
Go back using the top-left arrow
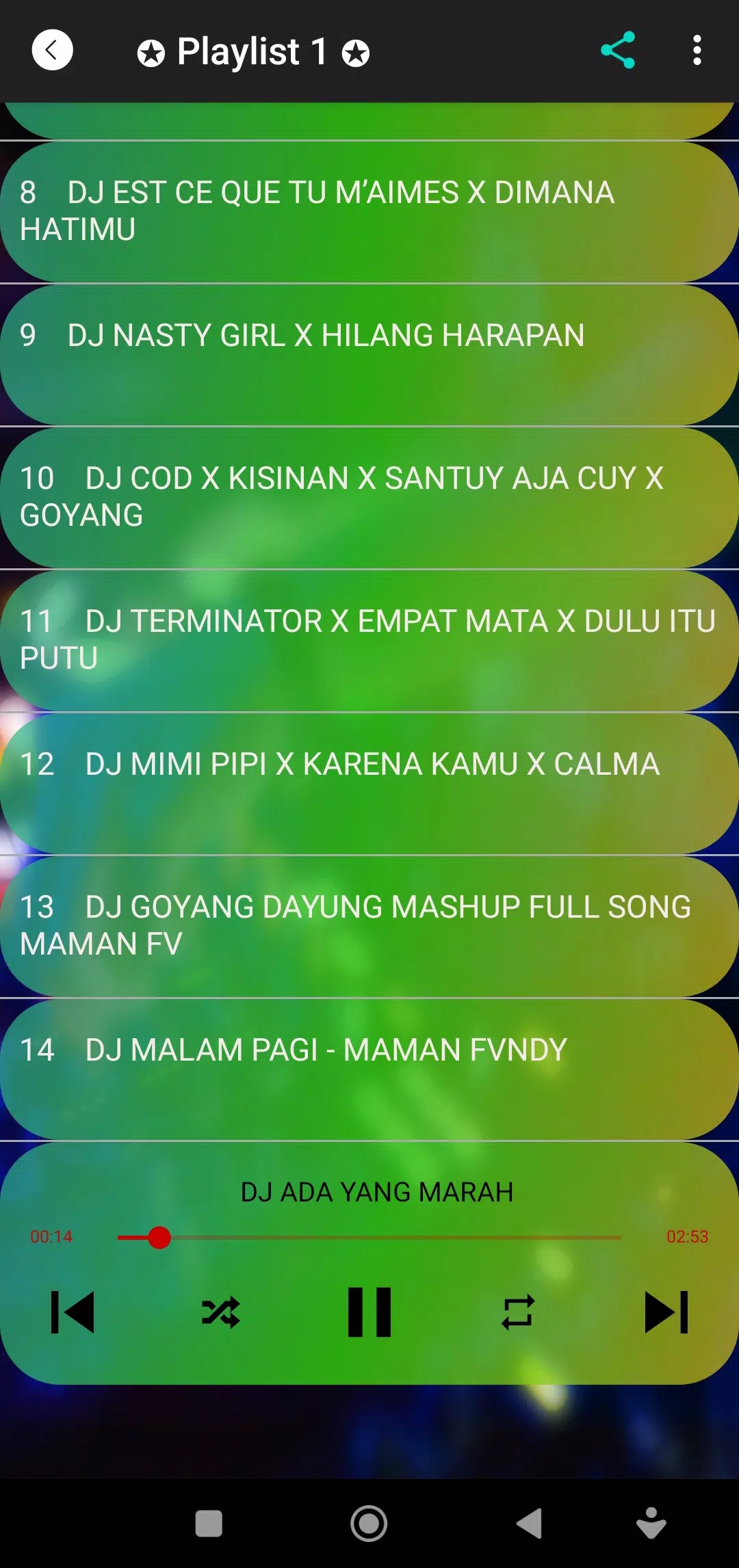point(52,51)
